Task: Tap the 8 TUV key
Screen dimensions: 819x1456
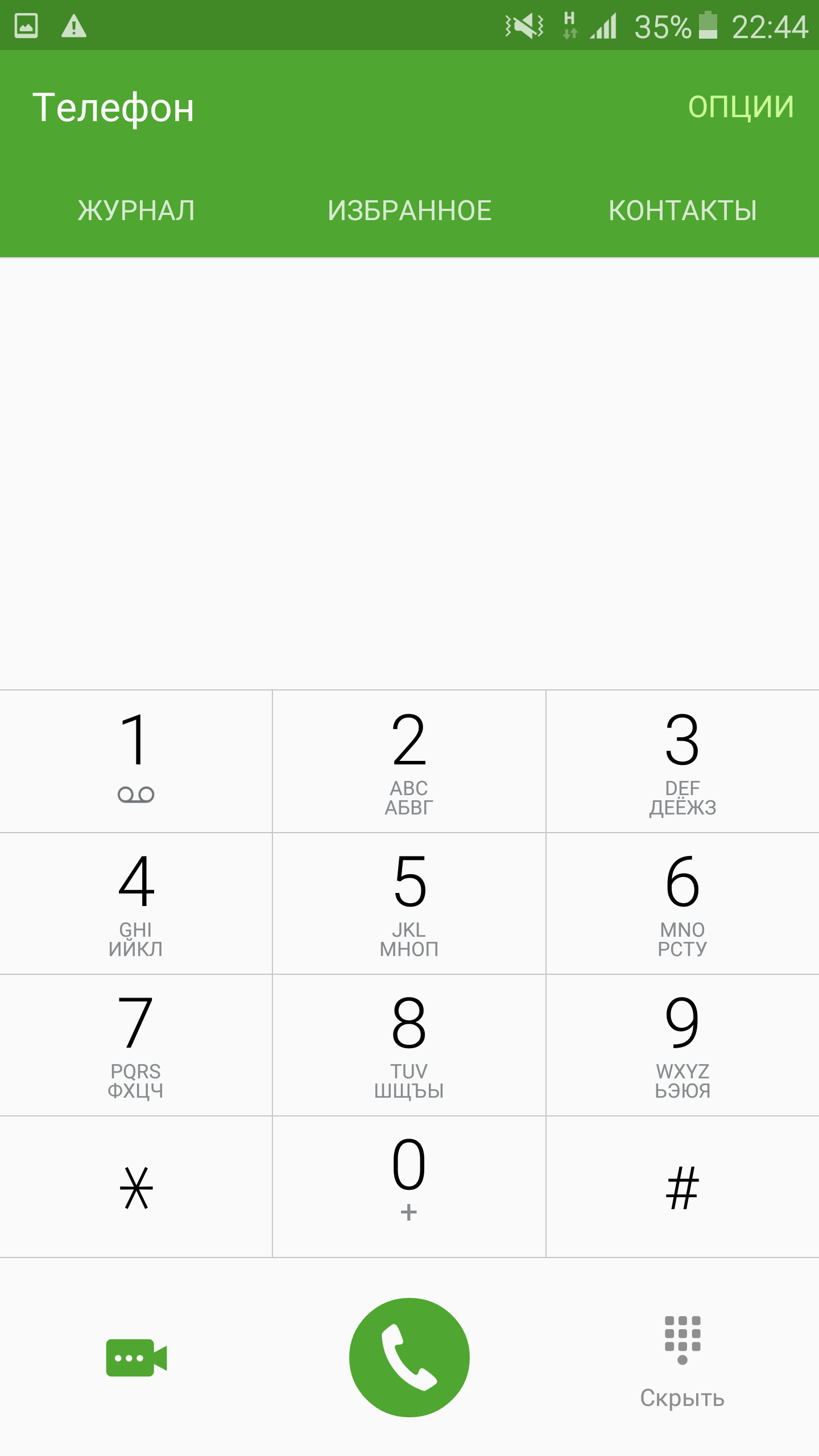Action: 409,1045
